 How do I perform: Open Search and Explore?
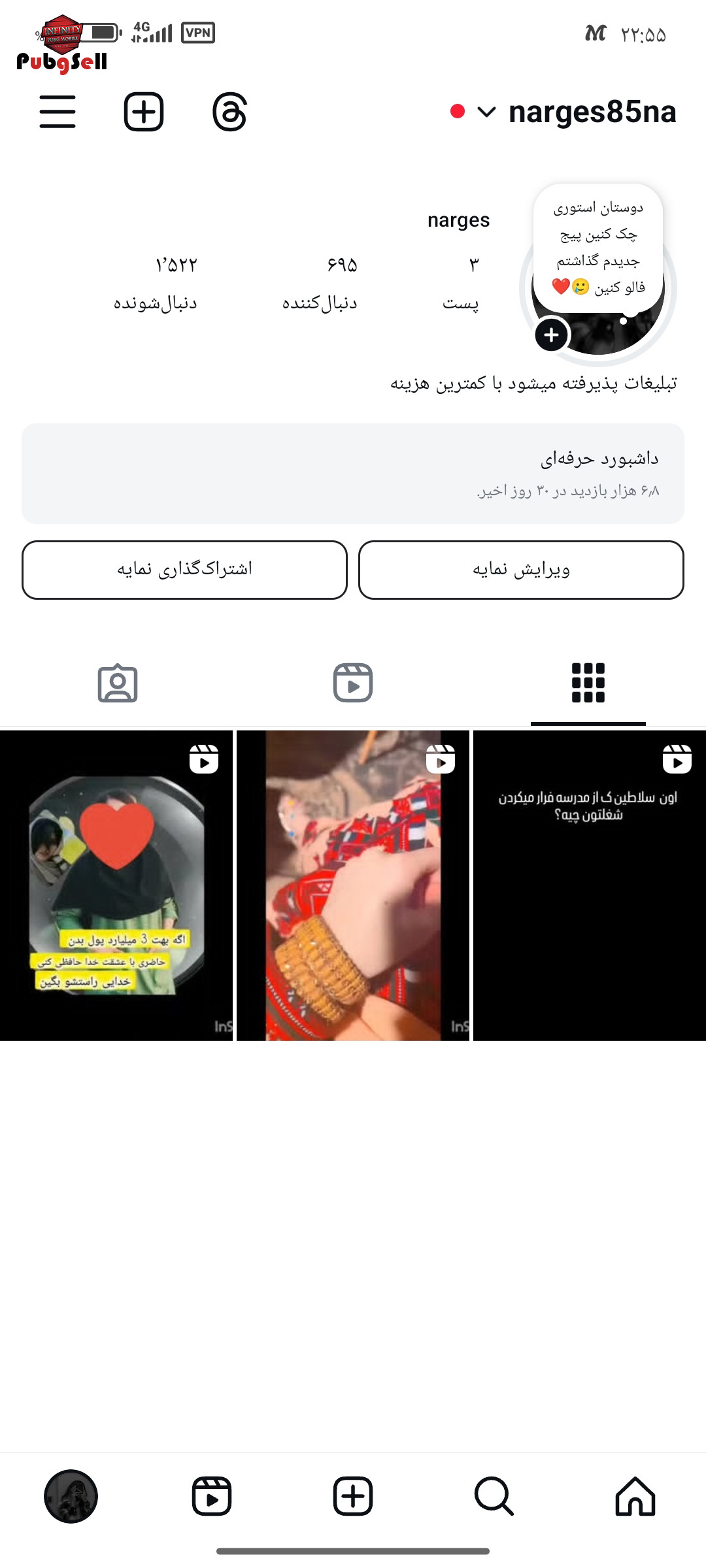coord(494,1496)
